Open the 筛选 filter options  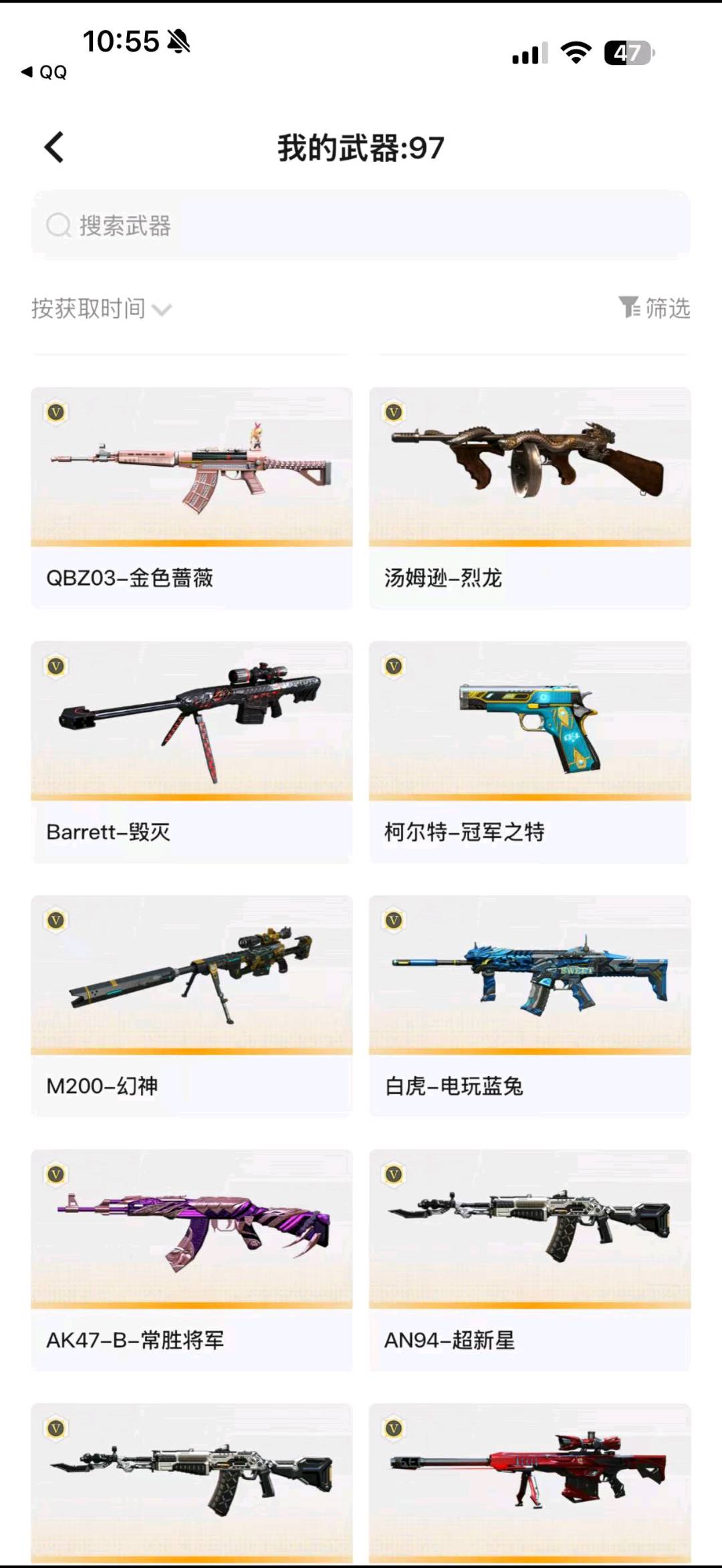tap(654, 308)
